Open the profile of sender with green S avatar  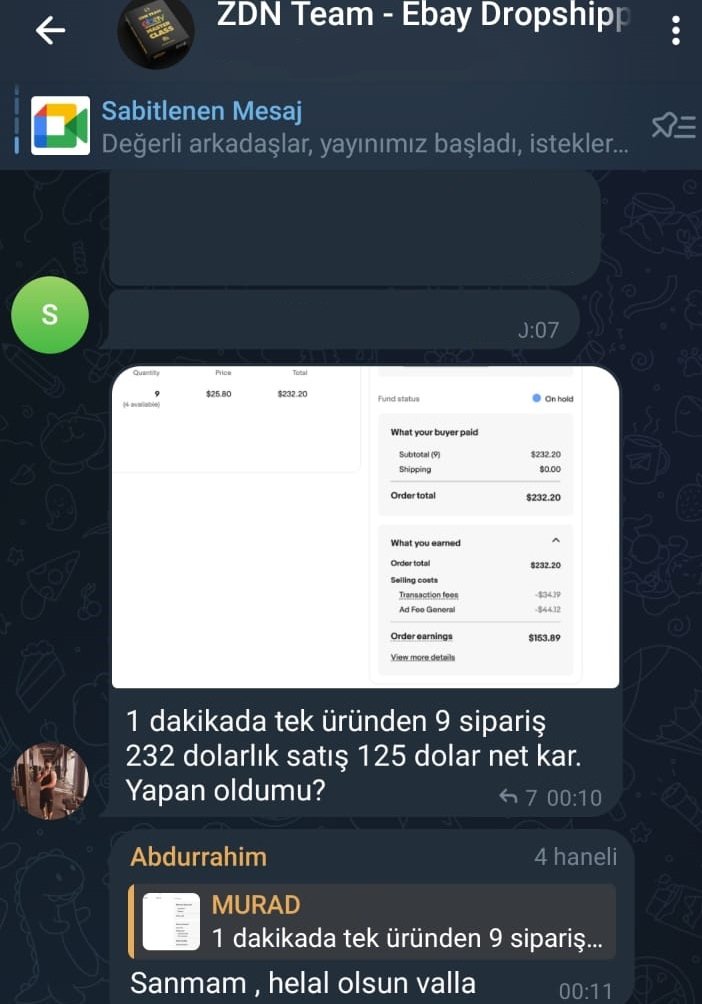pyautogui.click(x=49, y=314)
